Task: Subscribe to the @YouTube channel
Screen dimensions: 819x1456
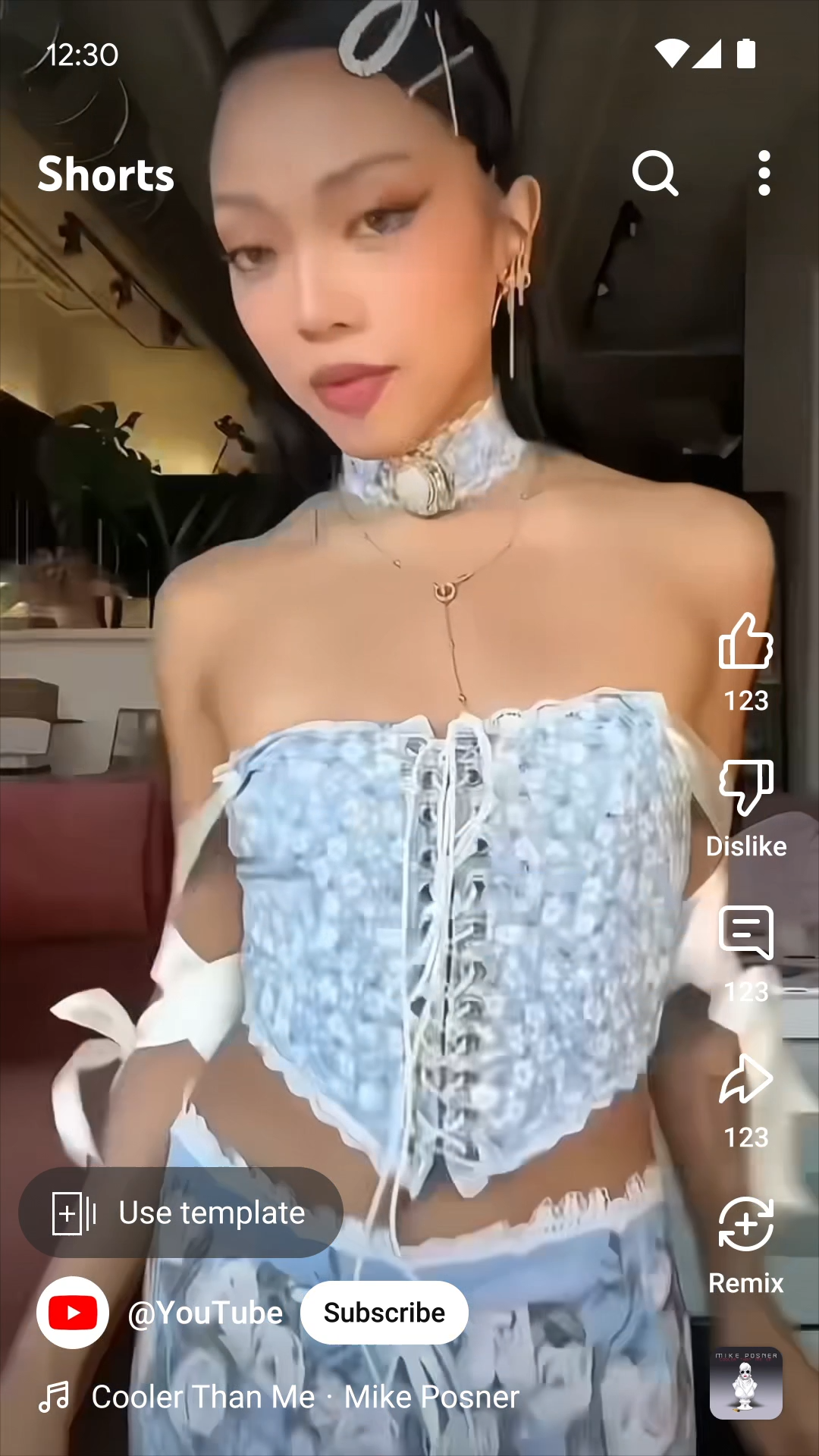Action: click(384, 1313)
